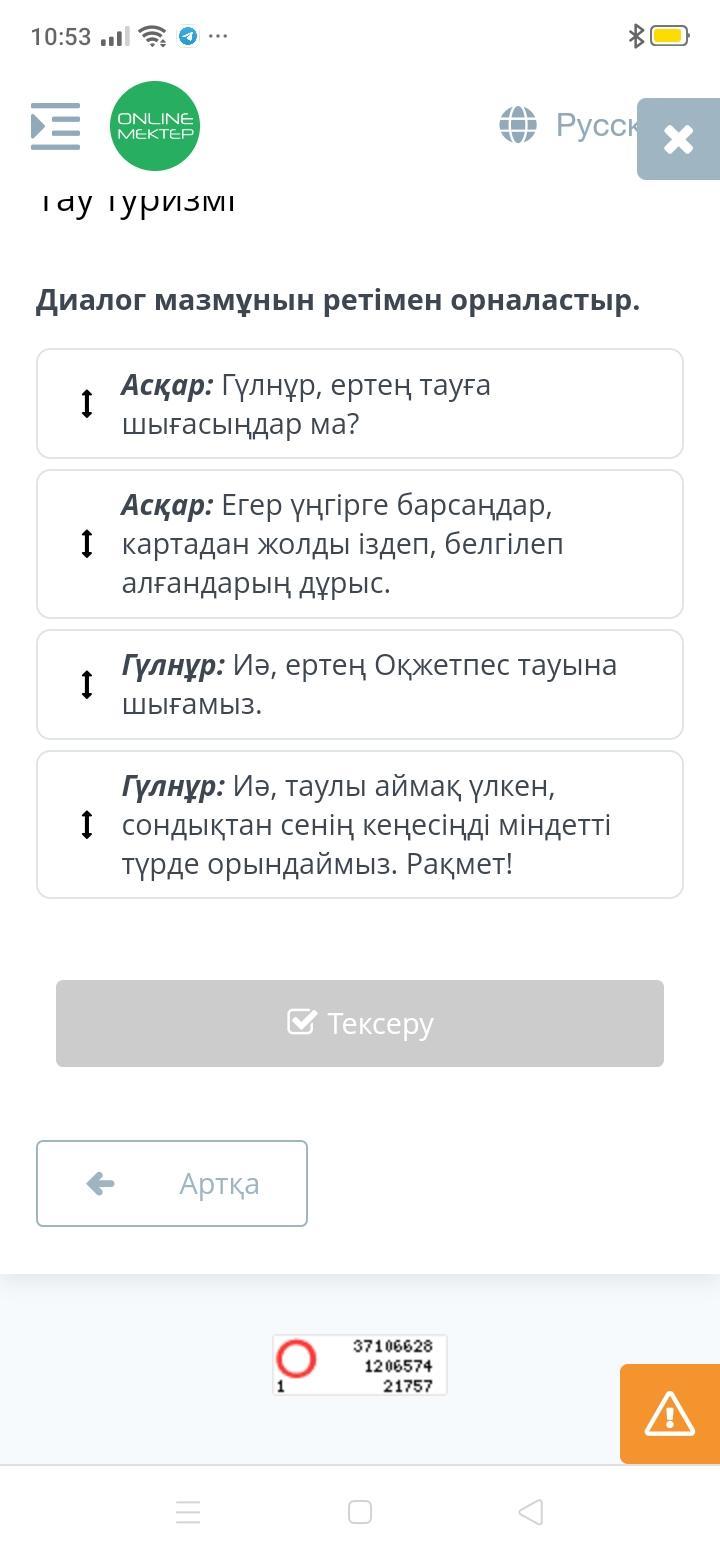
Task: Go back with the Артқа button
Action: [x=172, y=1183]
